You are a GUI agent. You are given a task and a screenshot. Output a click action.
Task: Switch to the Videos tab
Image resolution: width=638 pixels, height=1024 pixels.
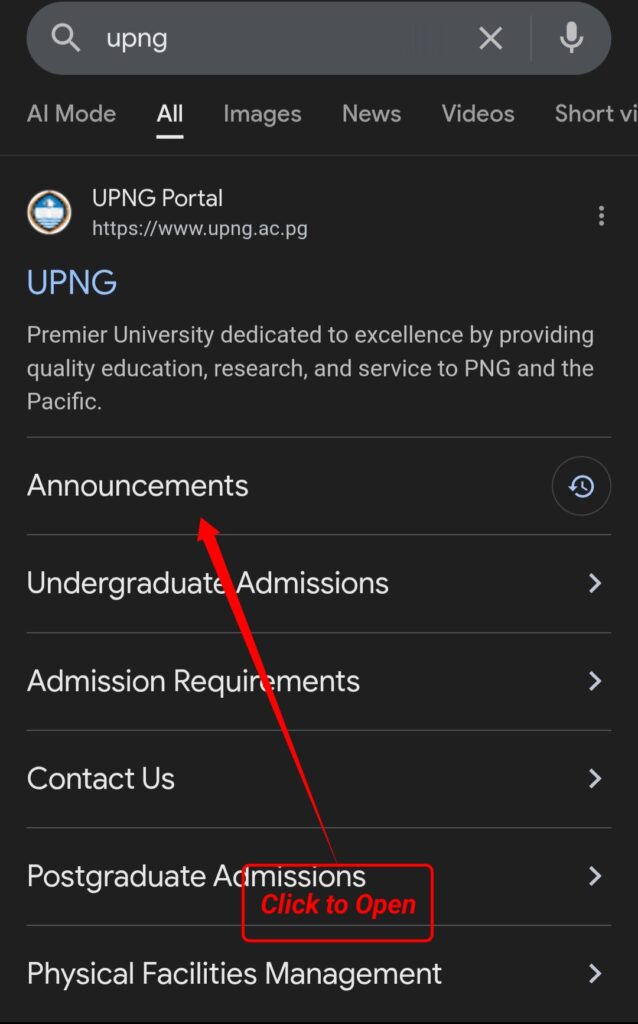(478, 114)
